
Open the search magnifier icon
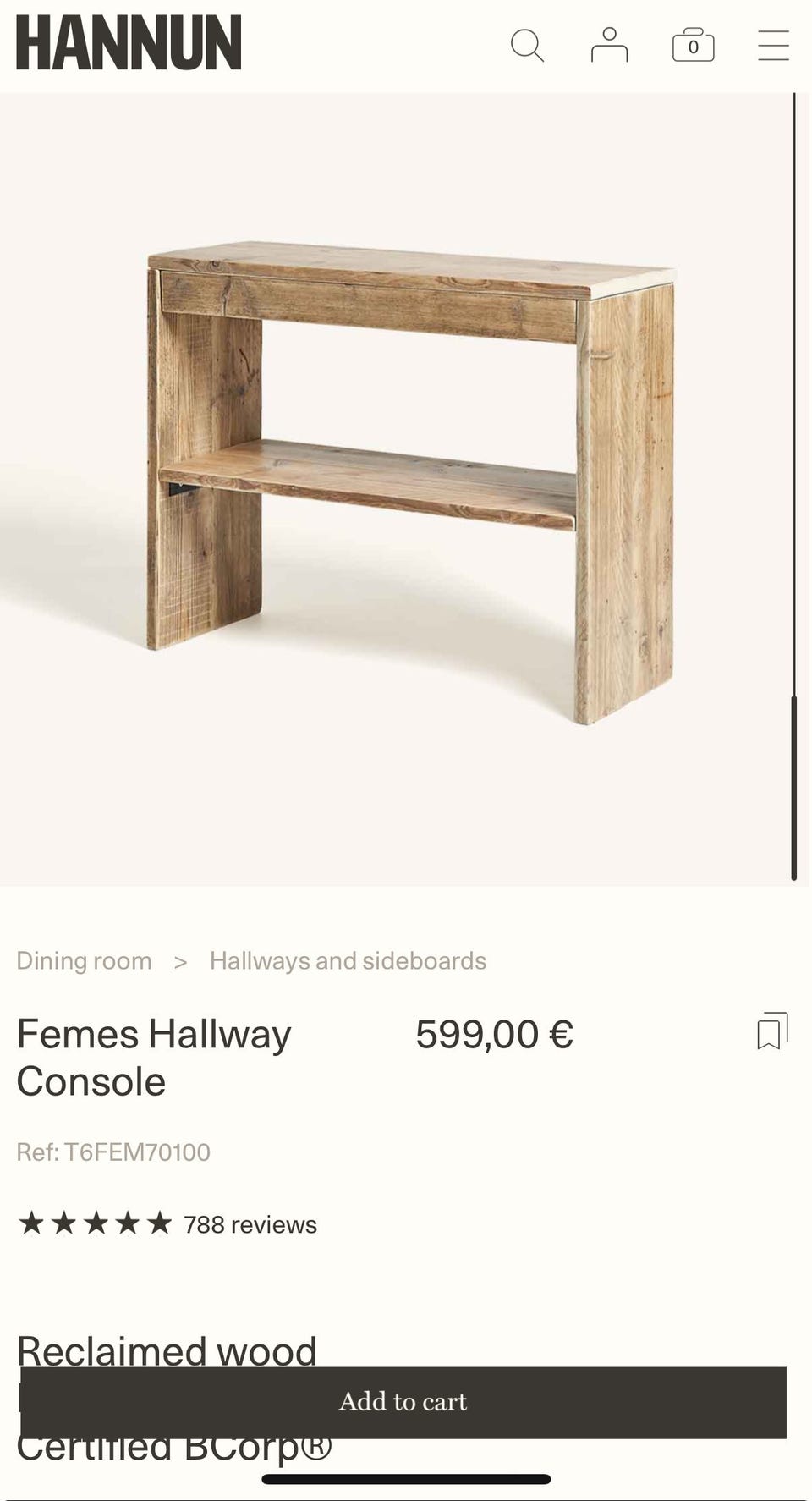[x=527, y=46]
